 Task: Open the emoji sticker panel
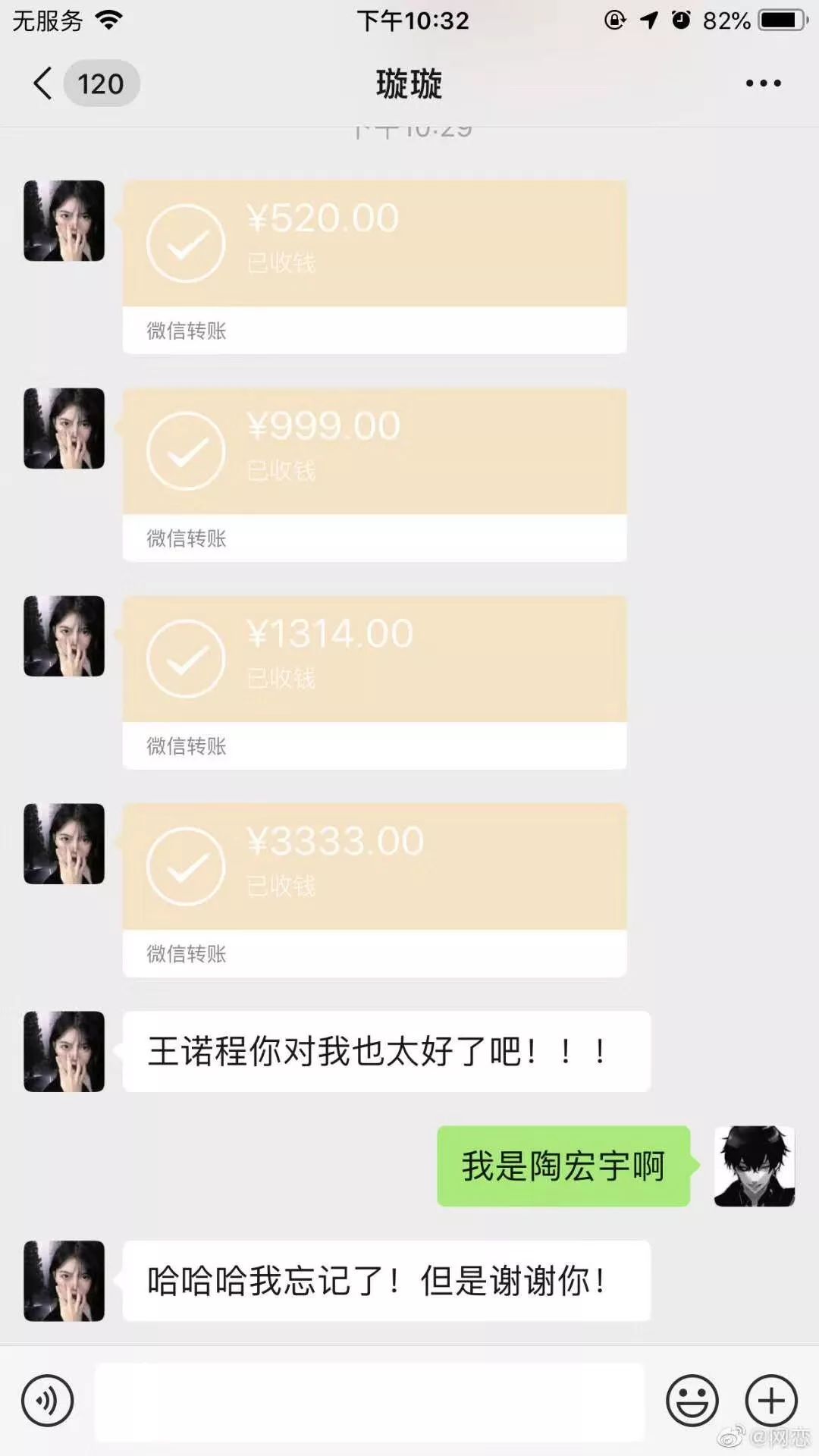(692, 1401)
